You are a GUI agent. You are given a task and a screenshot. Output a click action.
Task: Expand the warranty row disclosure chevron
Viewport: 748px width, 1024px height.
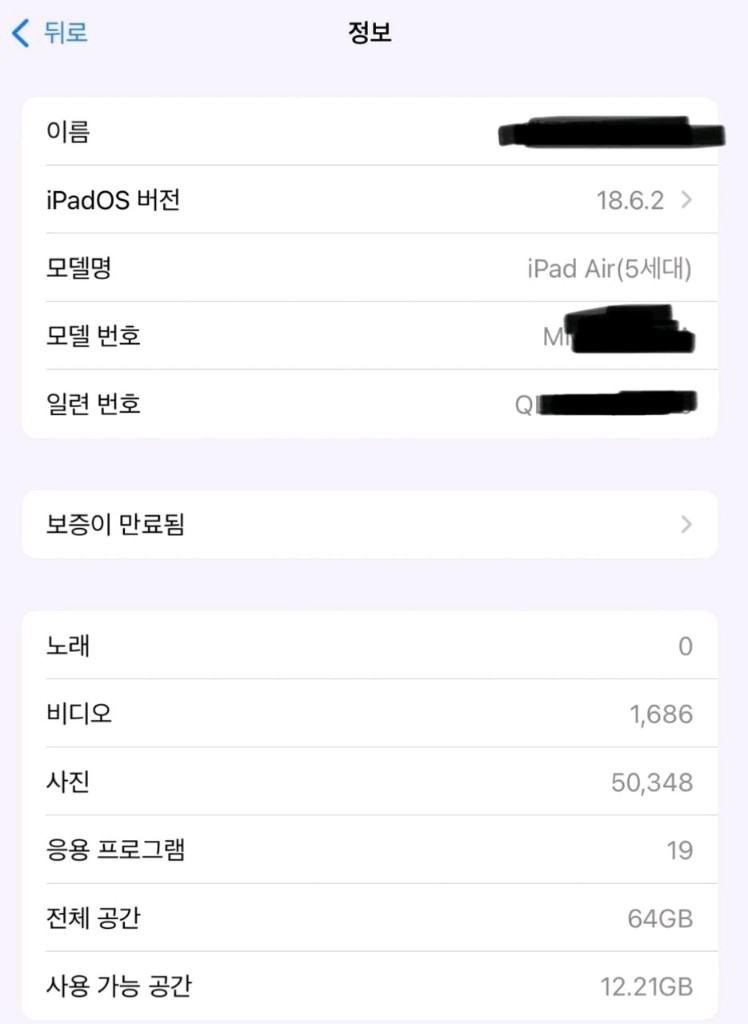(686, 524)
